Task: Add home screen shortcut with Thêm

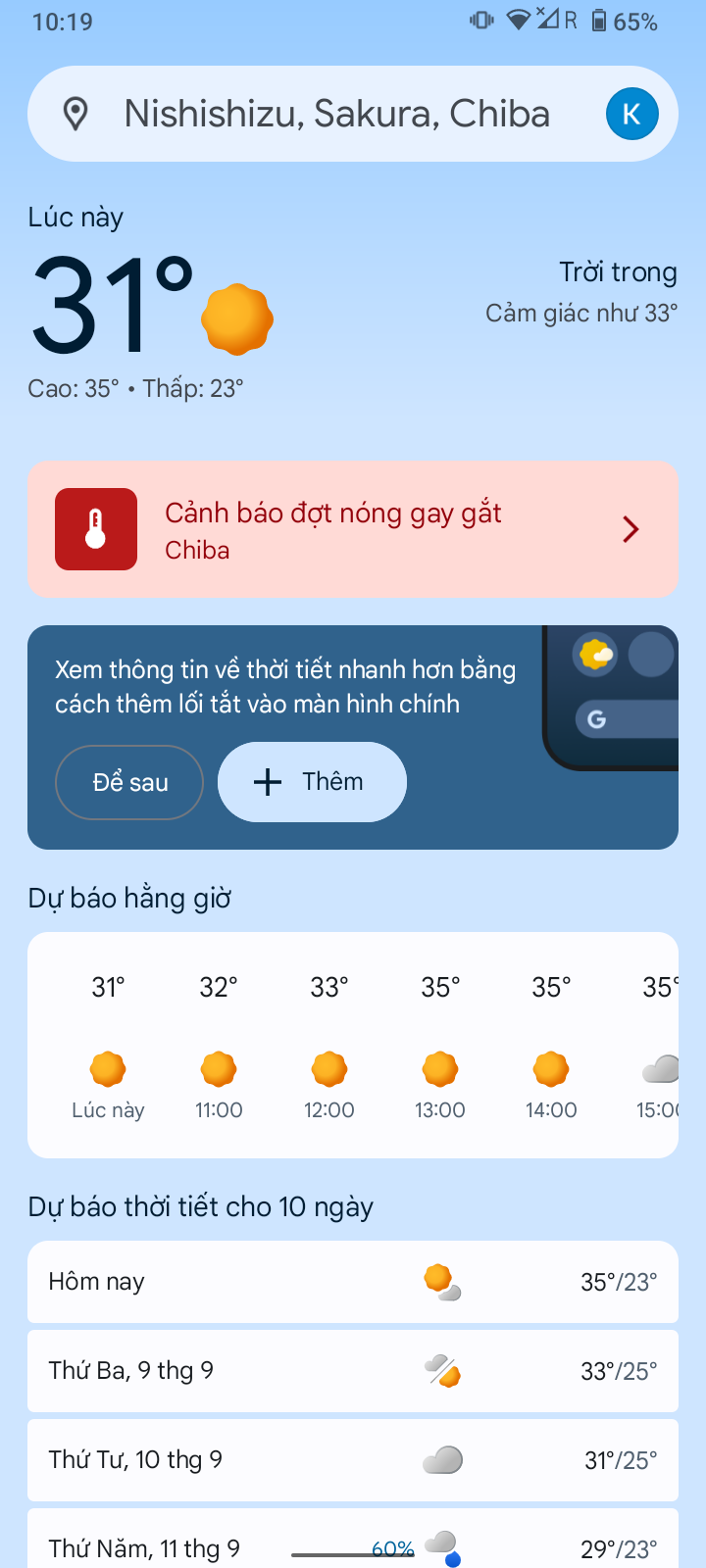Action: click(312, 782)
